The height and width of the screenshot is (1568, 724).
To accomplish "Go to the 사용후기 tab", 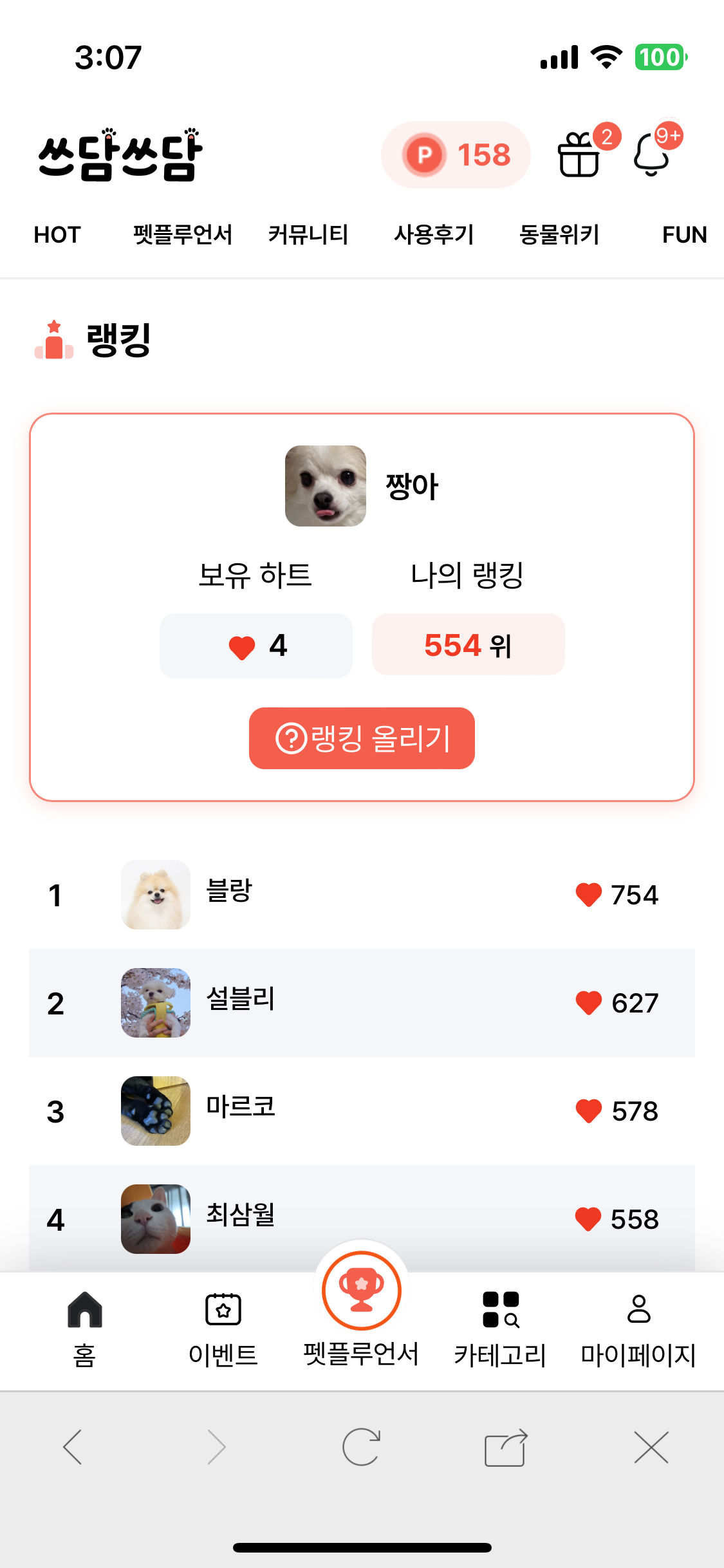I will click(434, 235).
